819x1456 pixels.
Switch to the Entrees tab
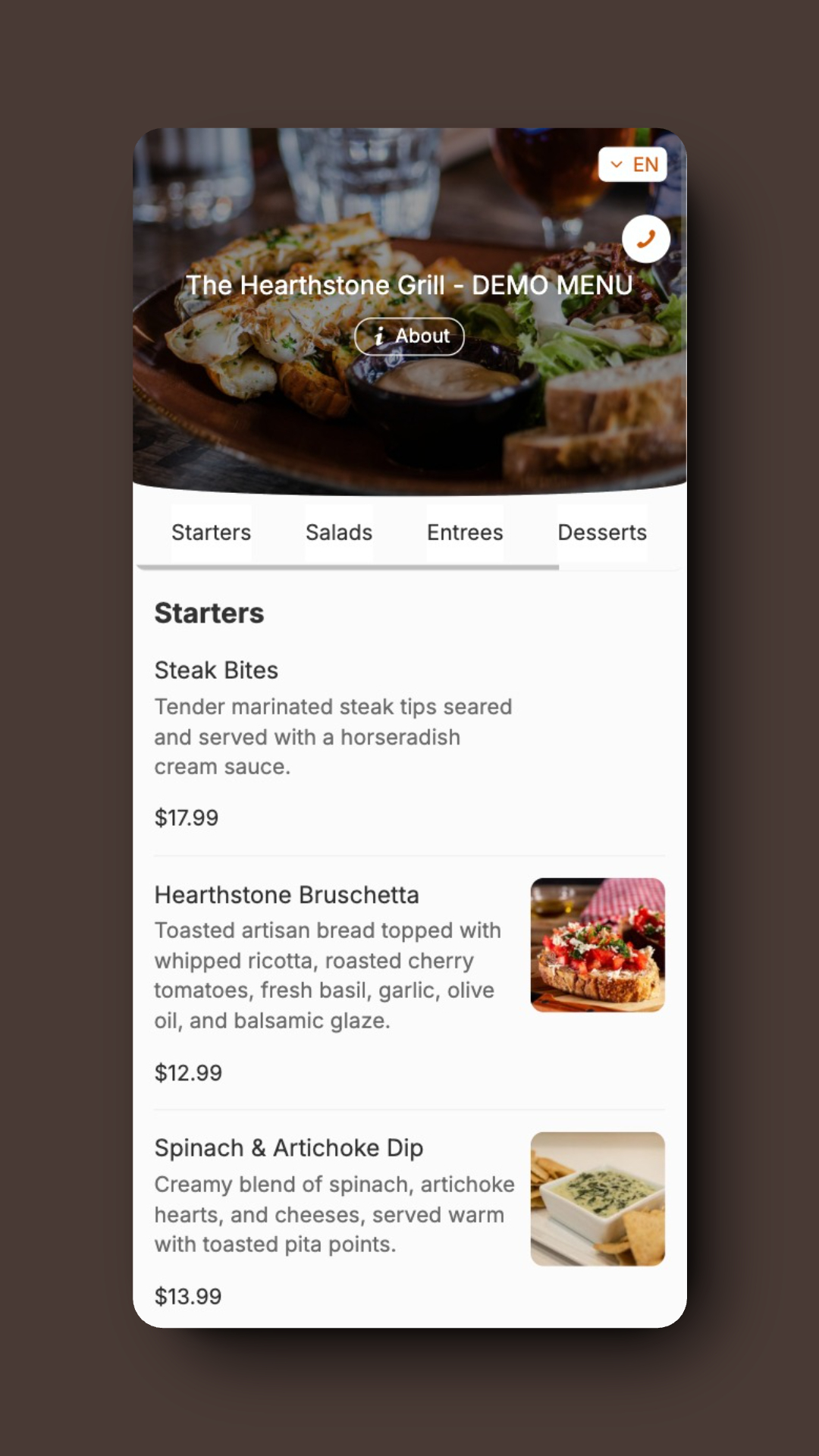pos(465,532)
